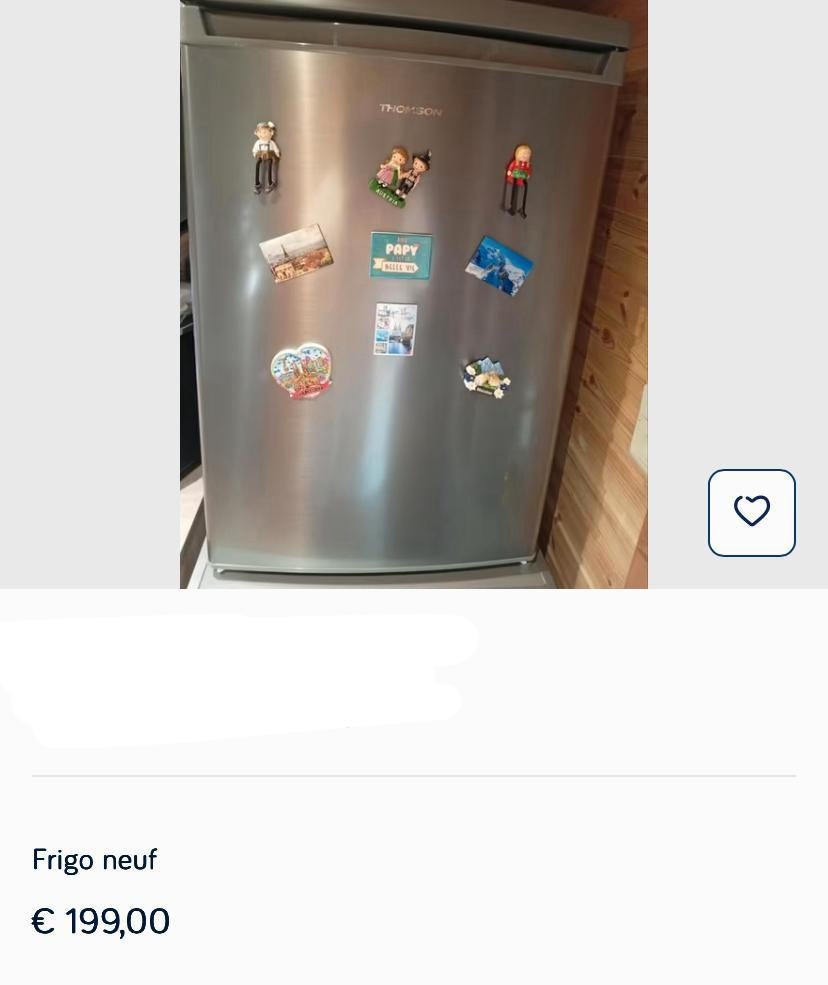This screenshot has height=985, width=828.
Task: Click the snowy mountain magnet
Action: click(499, 262)
